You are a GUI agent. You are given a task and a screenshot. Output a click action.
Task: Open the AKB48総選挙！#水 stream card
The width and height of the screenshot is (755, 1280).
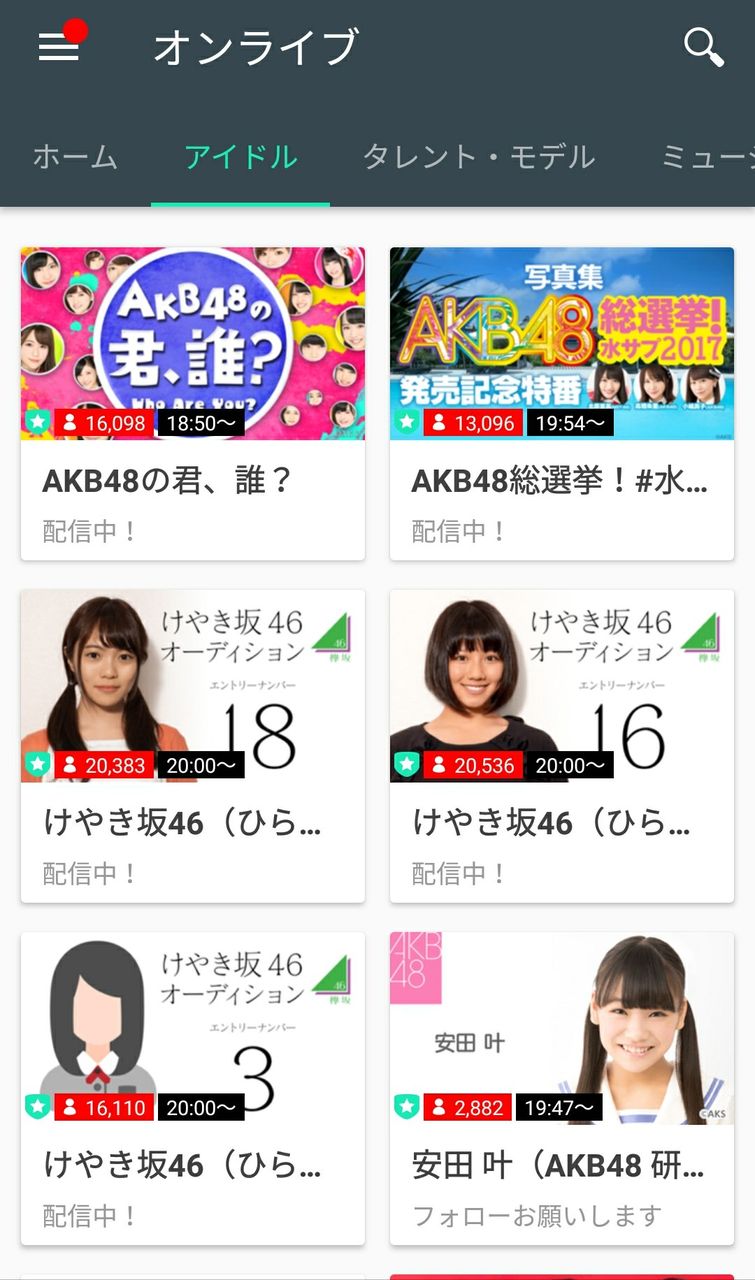[562, 404]
